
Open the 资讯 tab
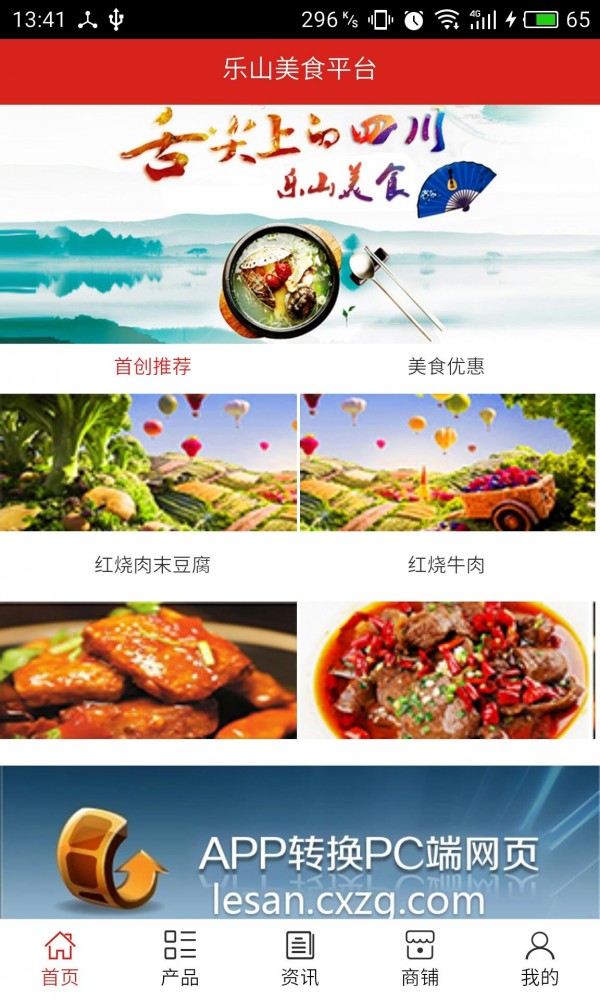click(300, 958)
